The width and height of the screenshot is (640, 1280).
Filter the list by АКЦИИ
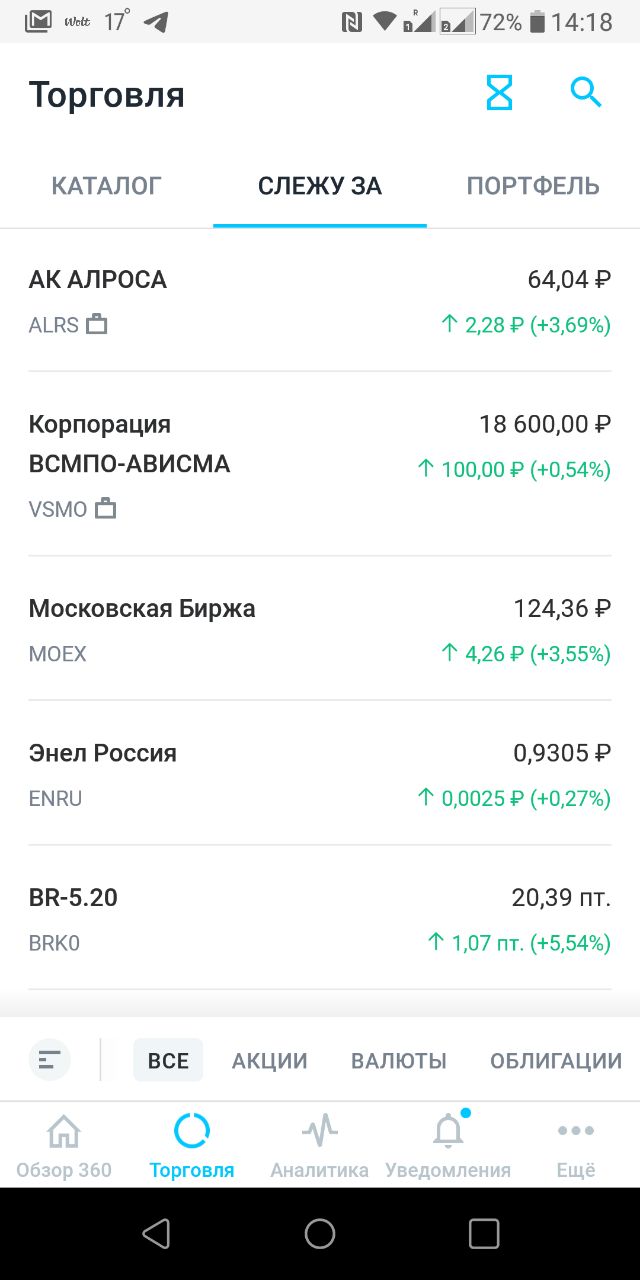(x=270, y=1061)
